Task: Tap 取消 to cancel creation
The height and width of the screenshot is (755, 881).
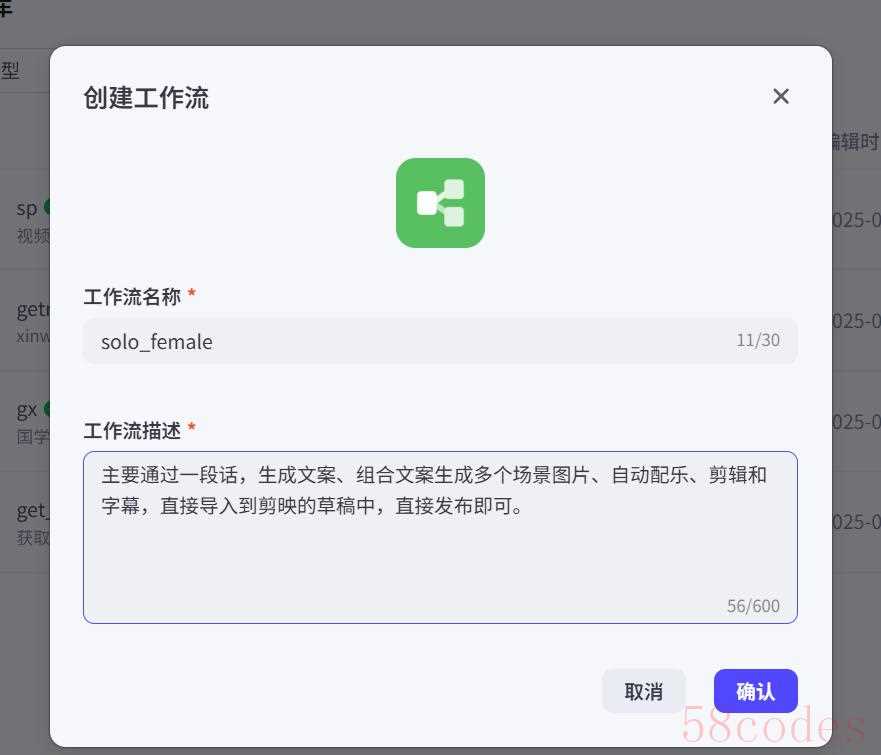Action: (643, 691)
